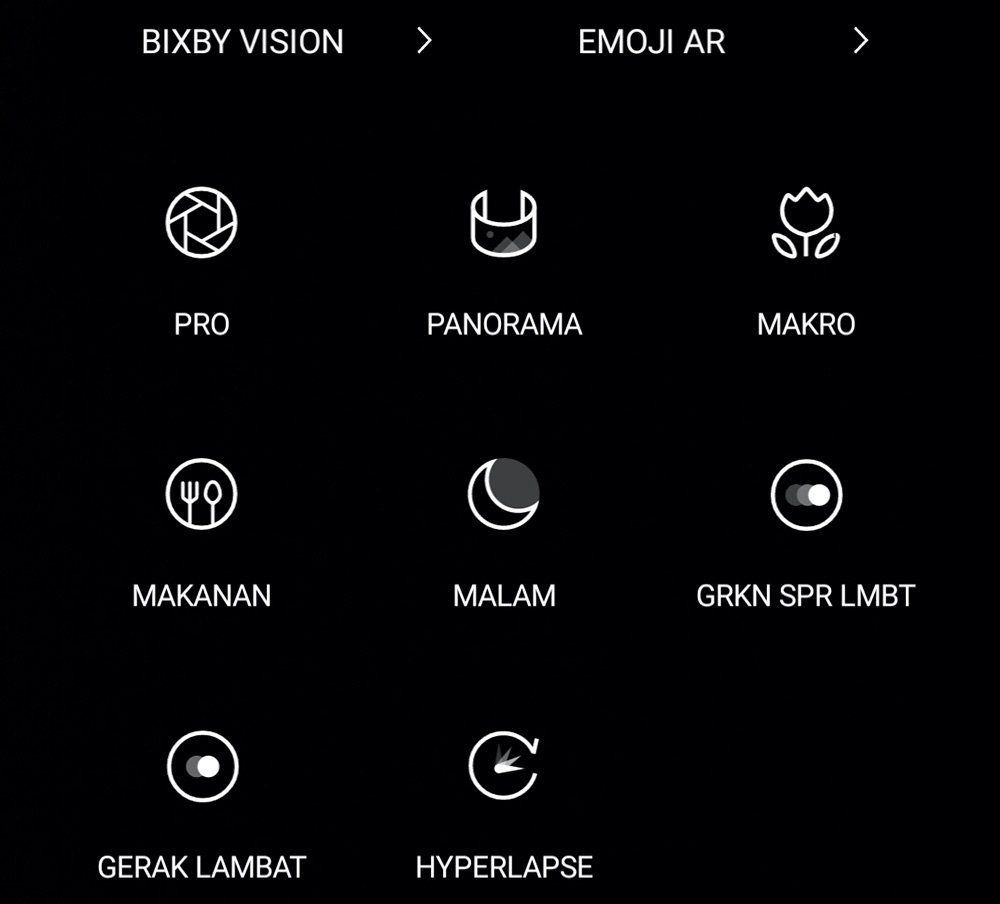The width and height of the screenshot is (1000, 904).
Task: Choose the Makro mode
Action: (x=806, y=222)
